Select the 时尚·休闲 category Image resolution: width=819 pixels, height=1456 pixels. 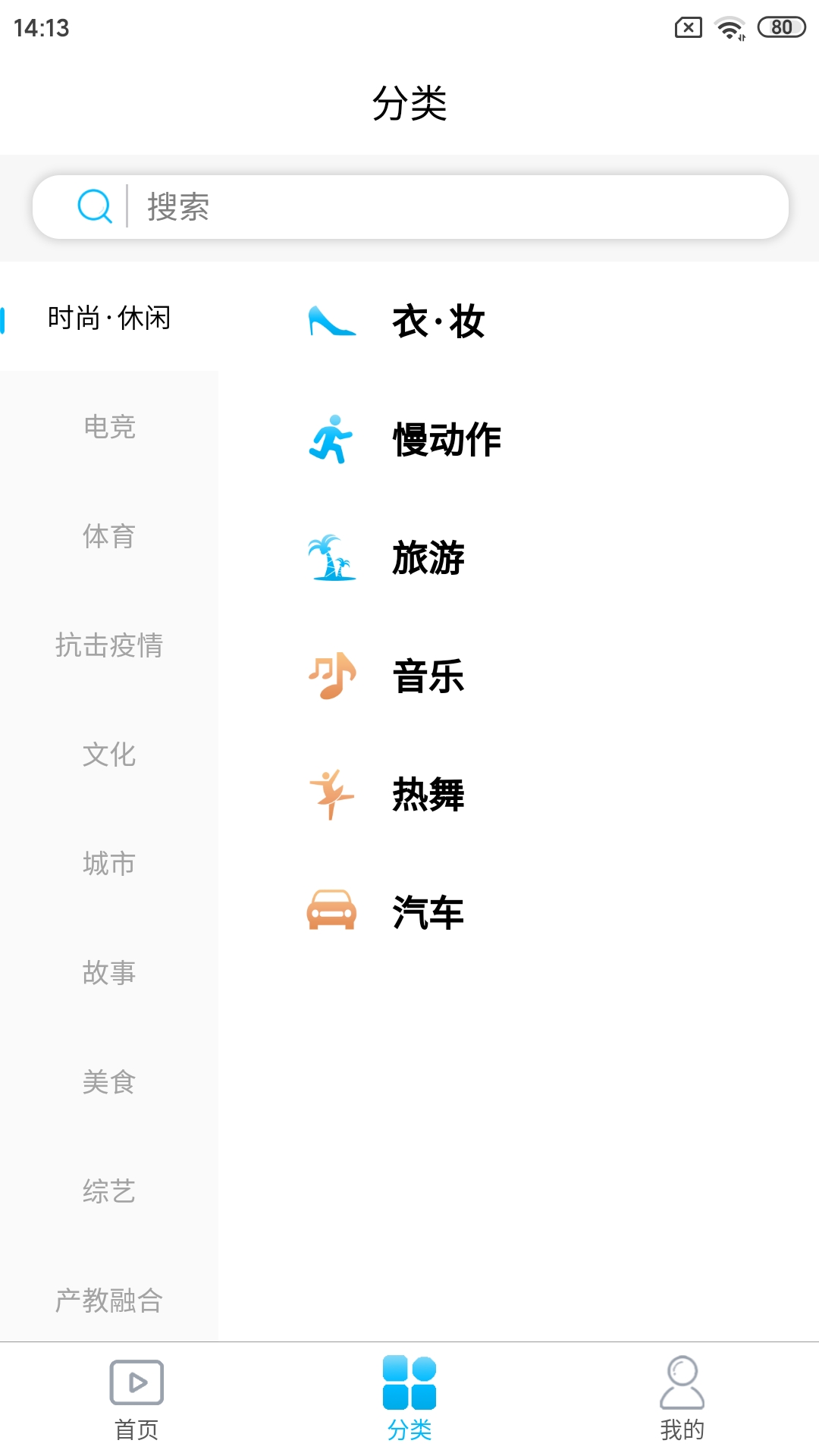(x=109, y=318)
